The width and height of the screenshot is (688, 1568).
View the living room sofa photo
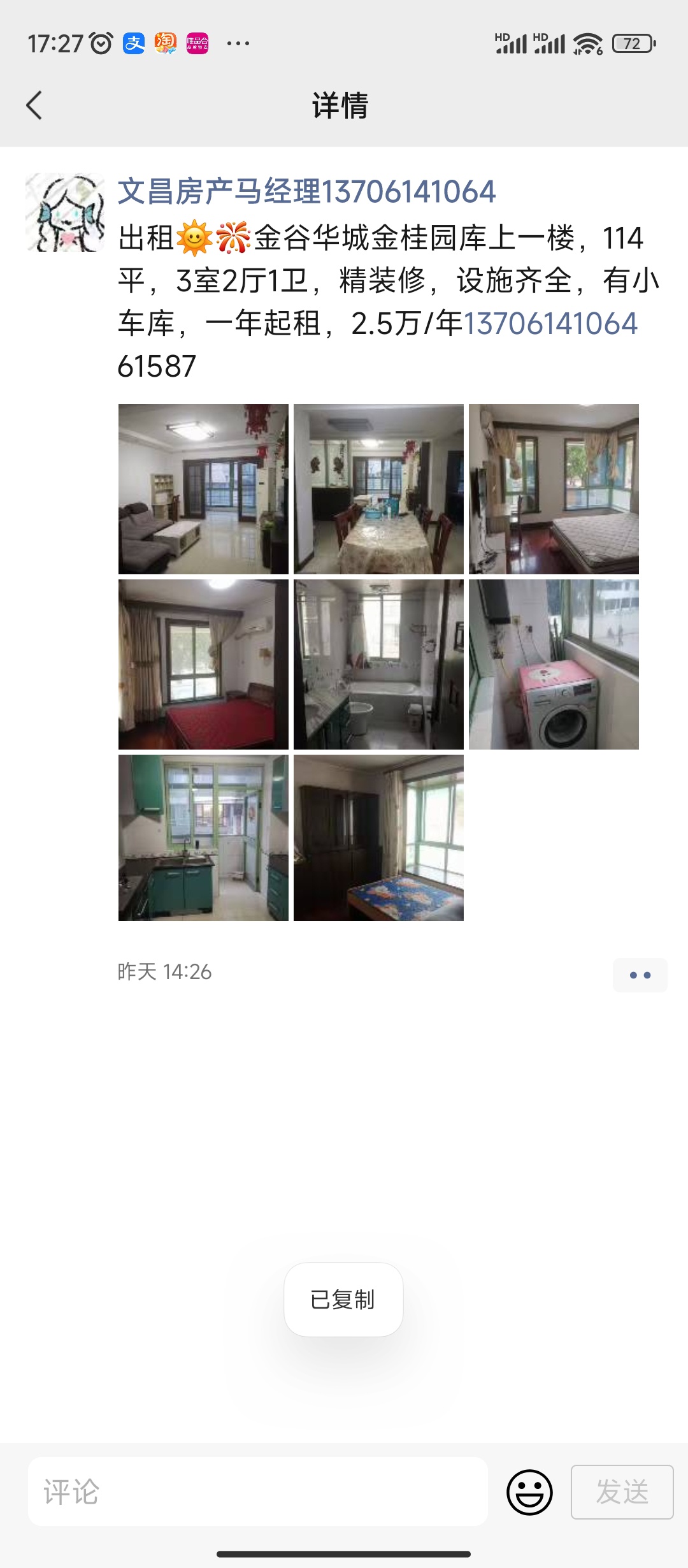tap(203, 489)
